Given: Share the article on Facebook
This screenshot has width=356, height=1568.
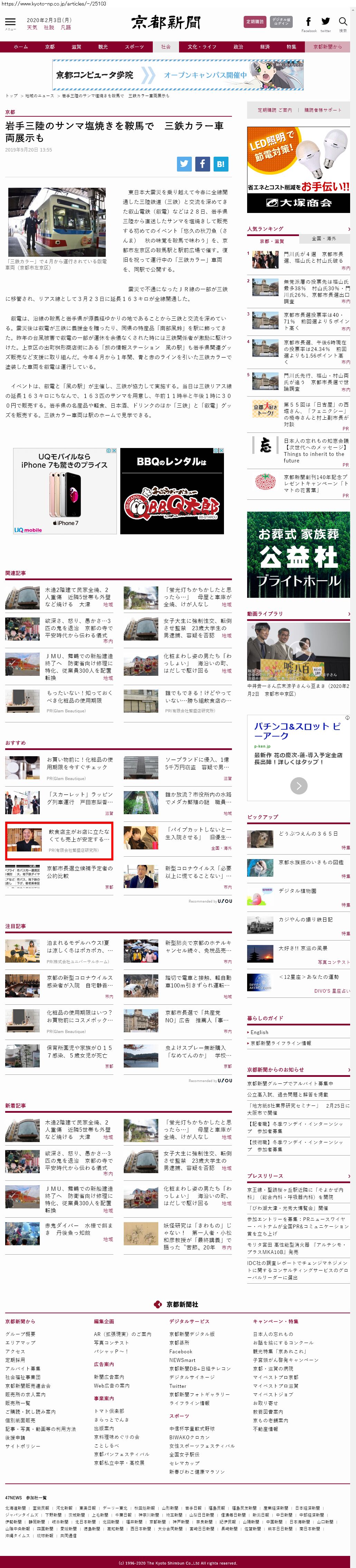Looking at the screenshot, I should 203,163.
